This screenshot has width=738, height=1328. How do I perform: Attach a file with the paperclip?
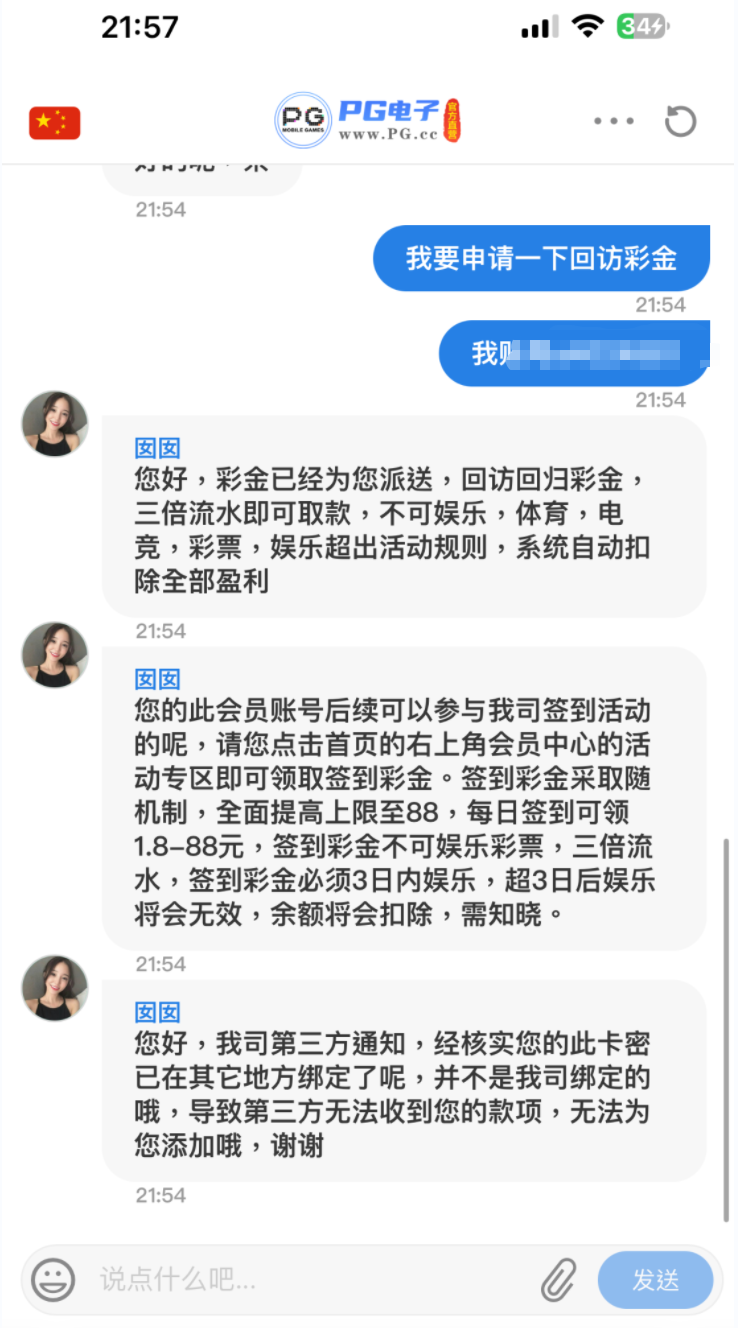click(x=559, y=1278)
